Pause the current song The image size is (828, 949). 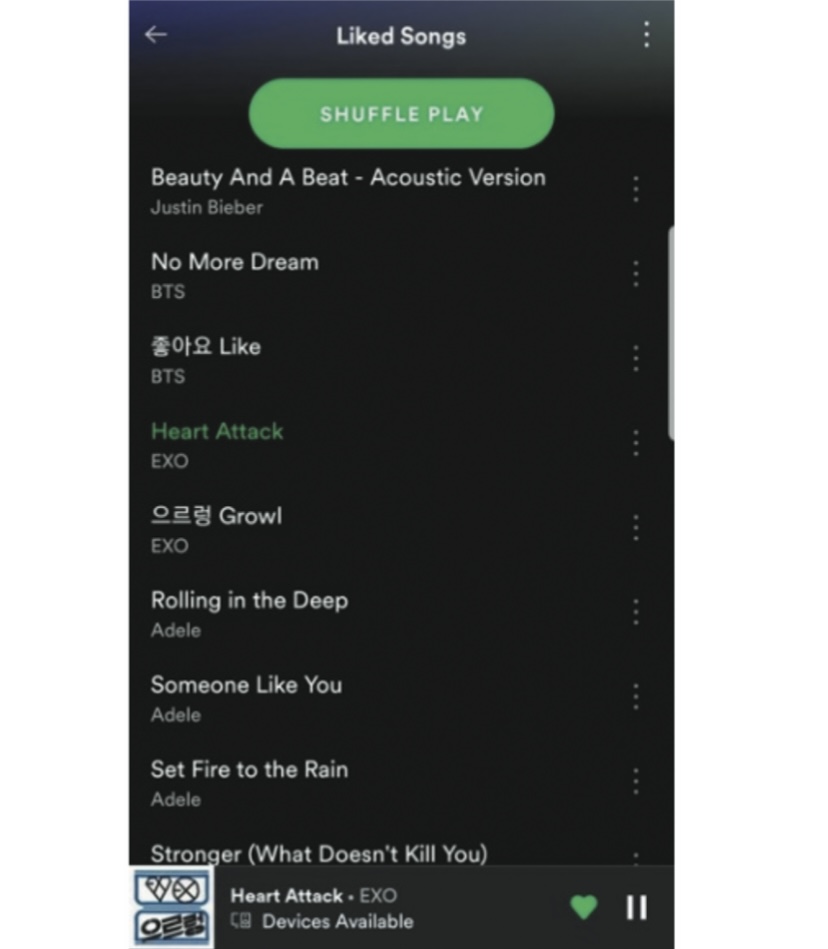click(636, 907)
